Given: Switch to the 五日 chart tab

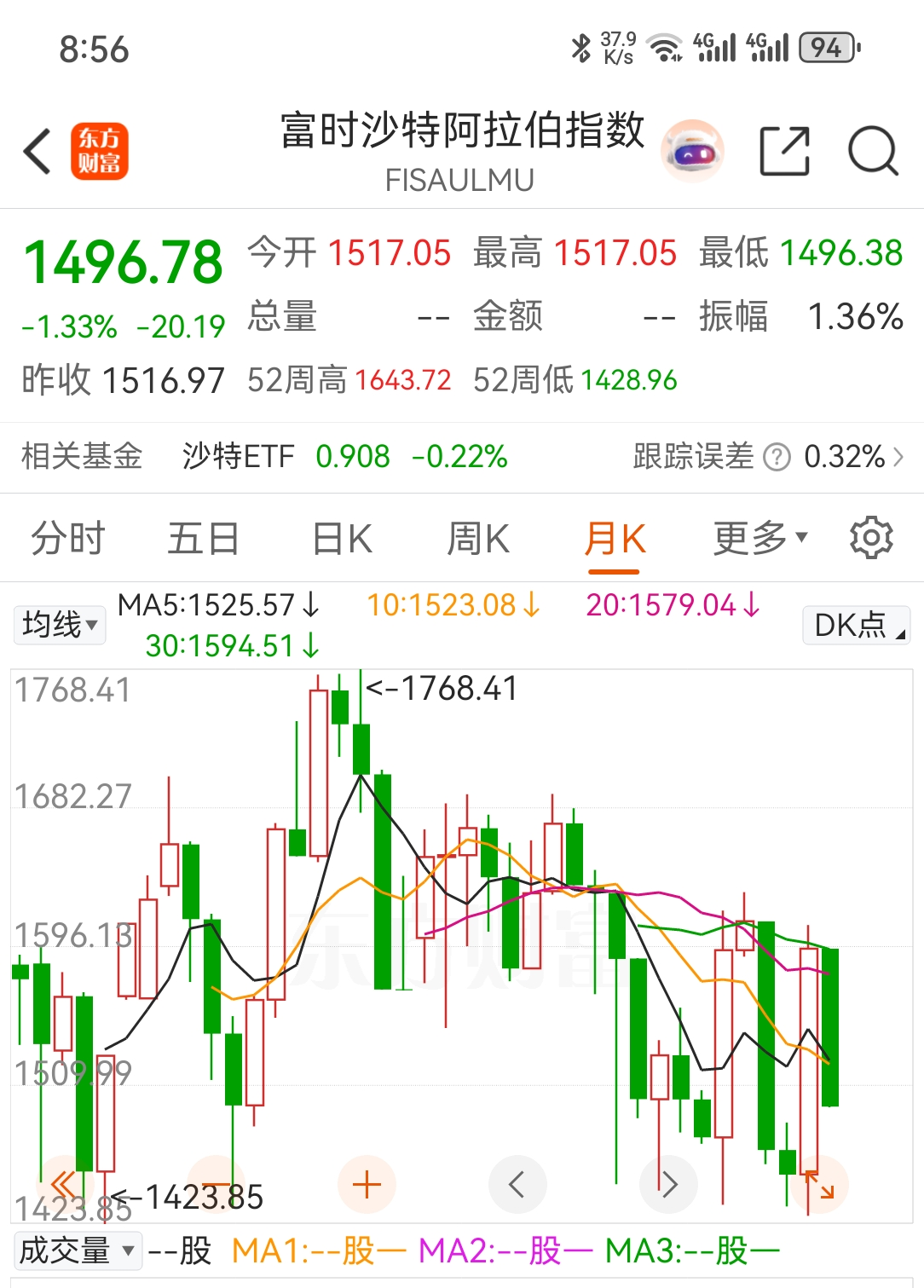Looking at the screenshot, I should click(x=203, y=539).
